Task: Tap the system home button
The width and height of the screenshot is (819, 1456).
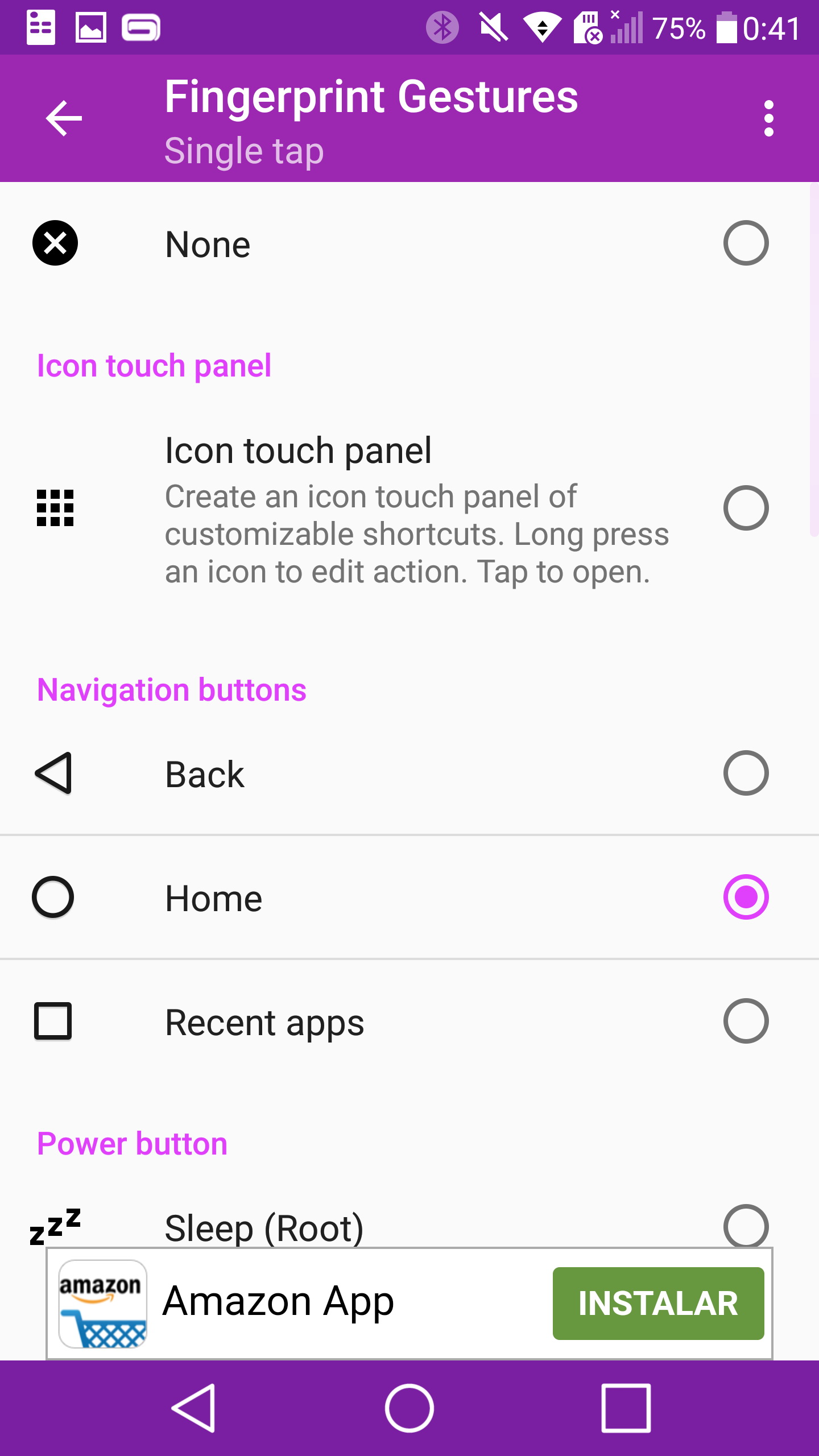Action: point(409,1408)
